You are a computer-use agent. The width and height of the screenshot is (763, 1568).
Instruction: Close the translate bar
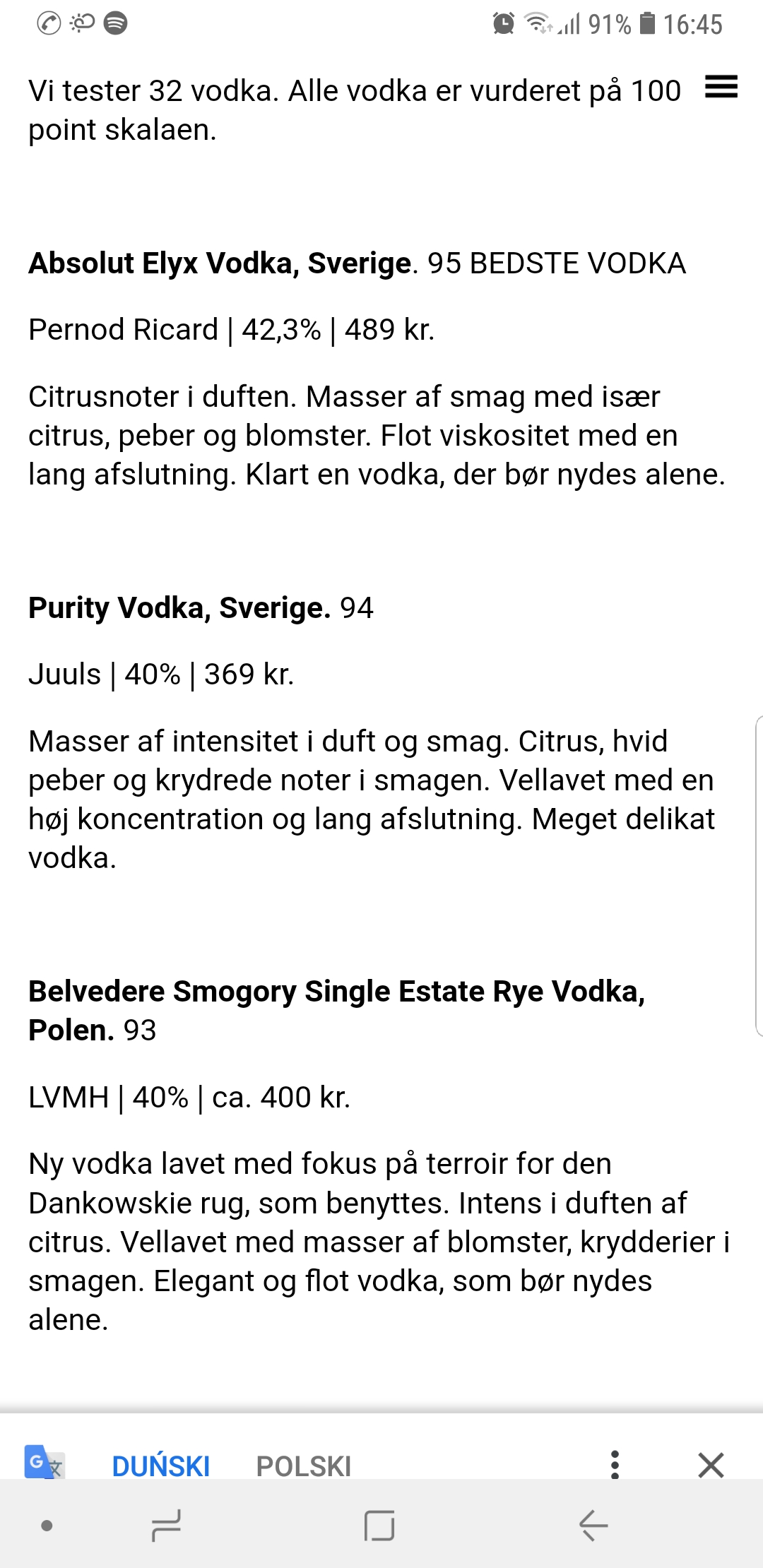pos(711,1465)
